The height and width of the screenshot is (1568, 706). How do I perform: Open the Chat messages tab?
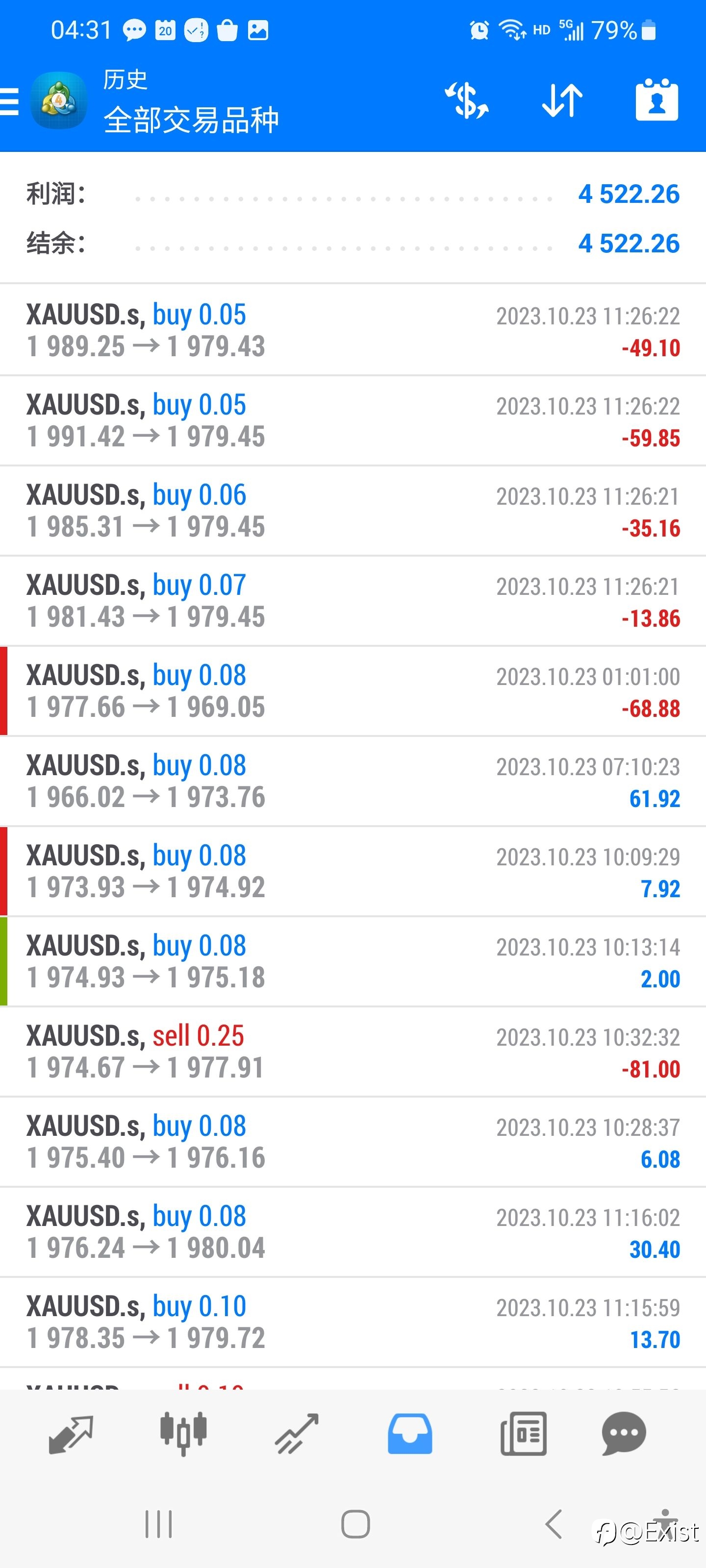pos(624,1434)
